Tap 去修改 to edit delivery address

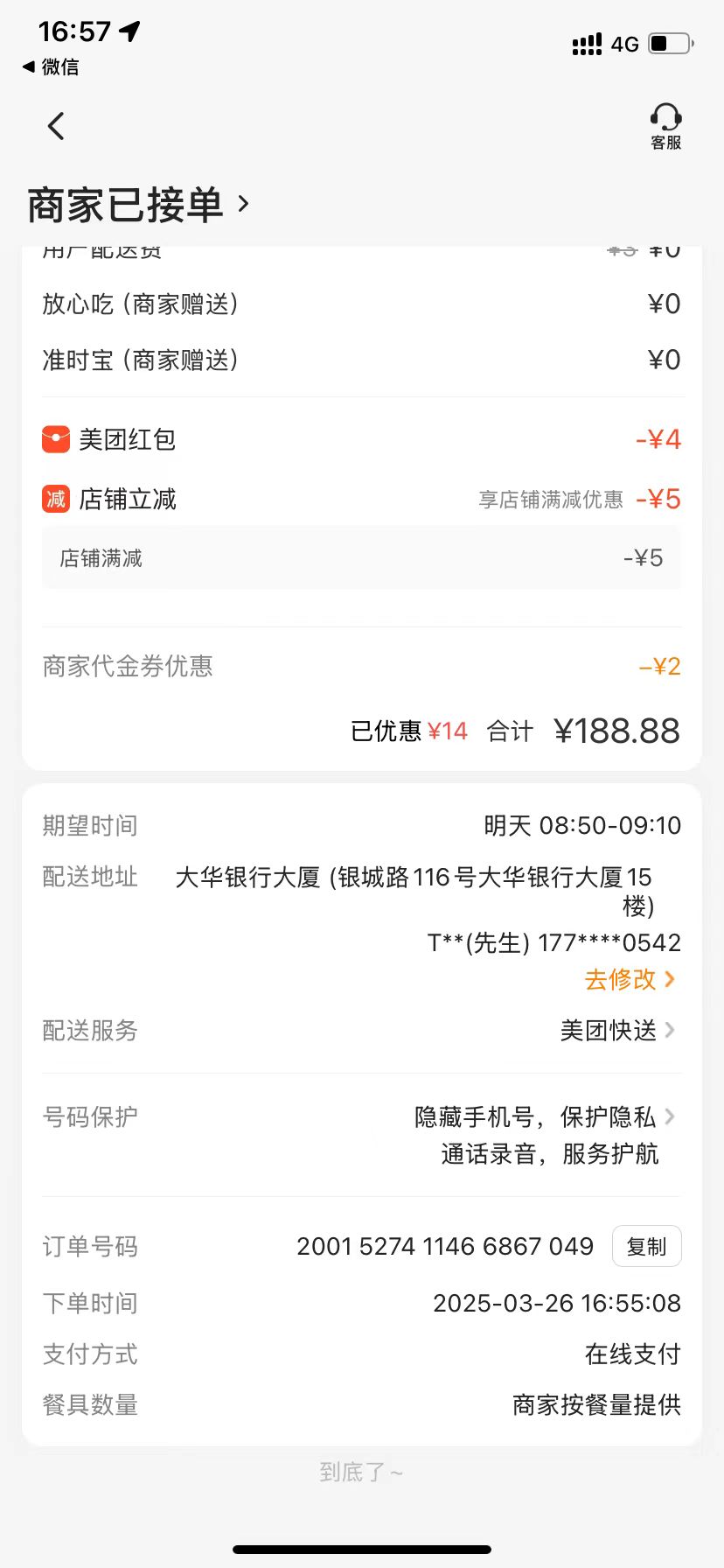pos(630,979)
